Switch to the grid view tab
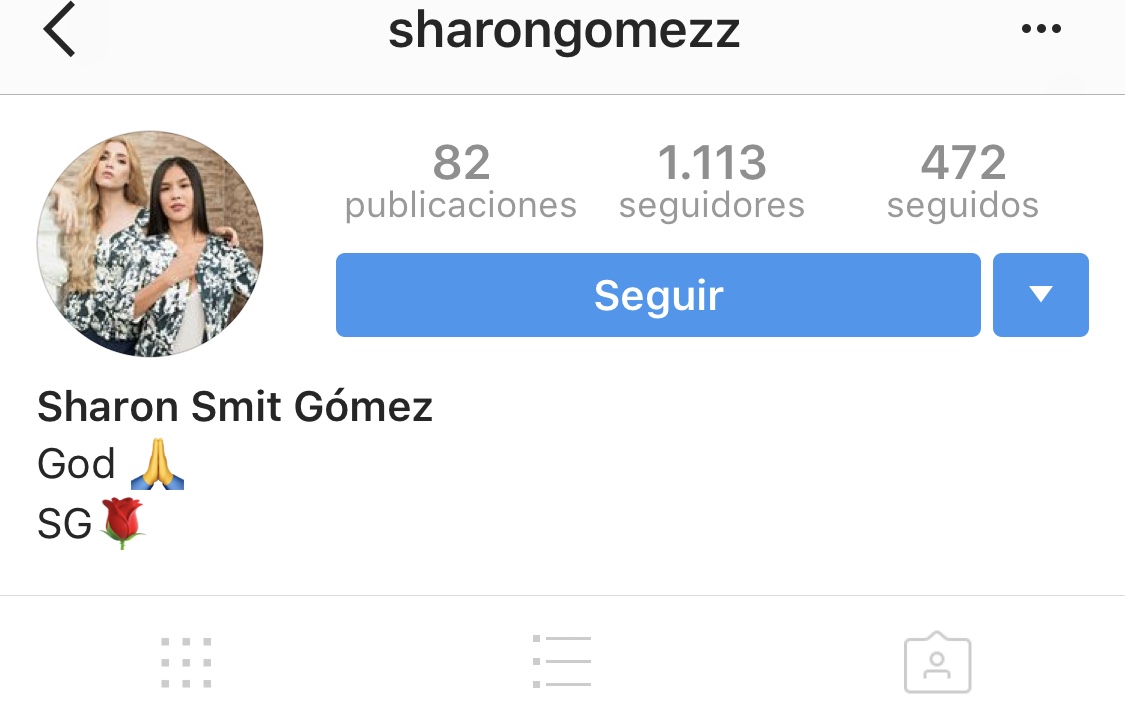The width and height of the screenshot is (1125, 724). [x=186, y=662]
